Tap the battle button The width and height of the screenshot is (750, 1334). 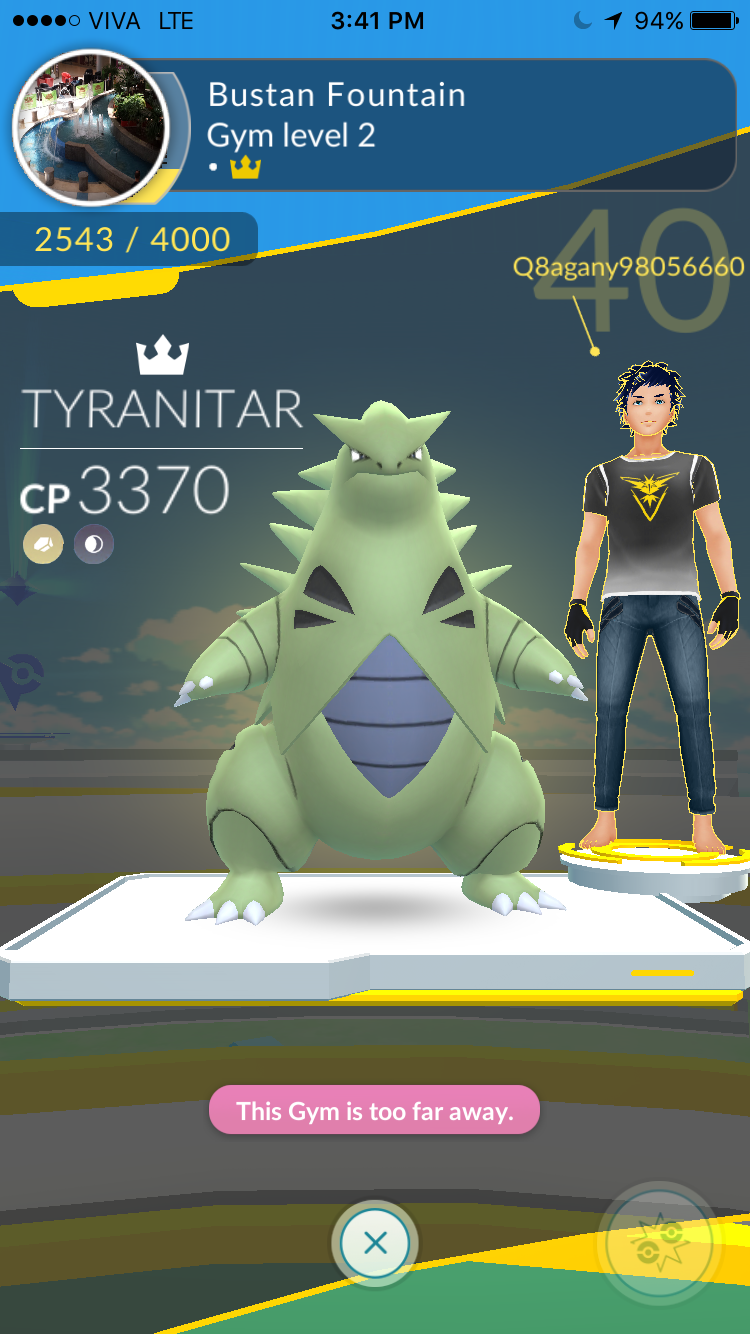657,1243
